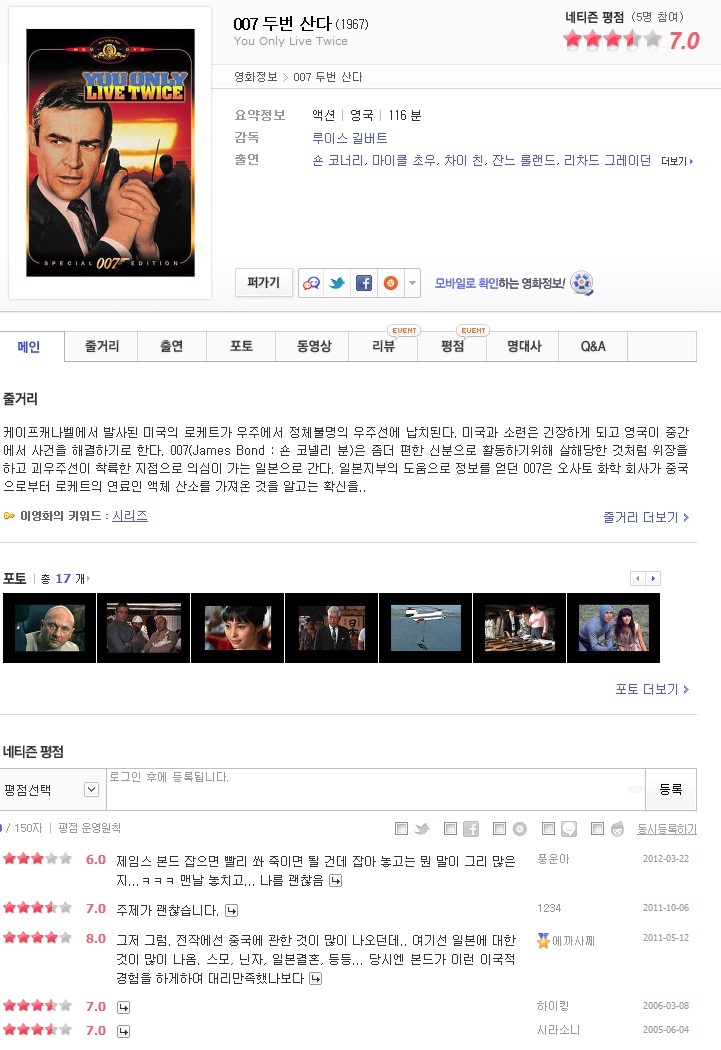Switch to the 포토 tab
721x1050 pixels.
[241, 347]
